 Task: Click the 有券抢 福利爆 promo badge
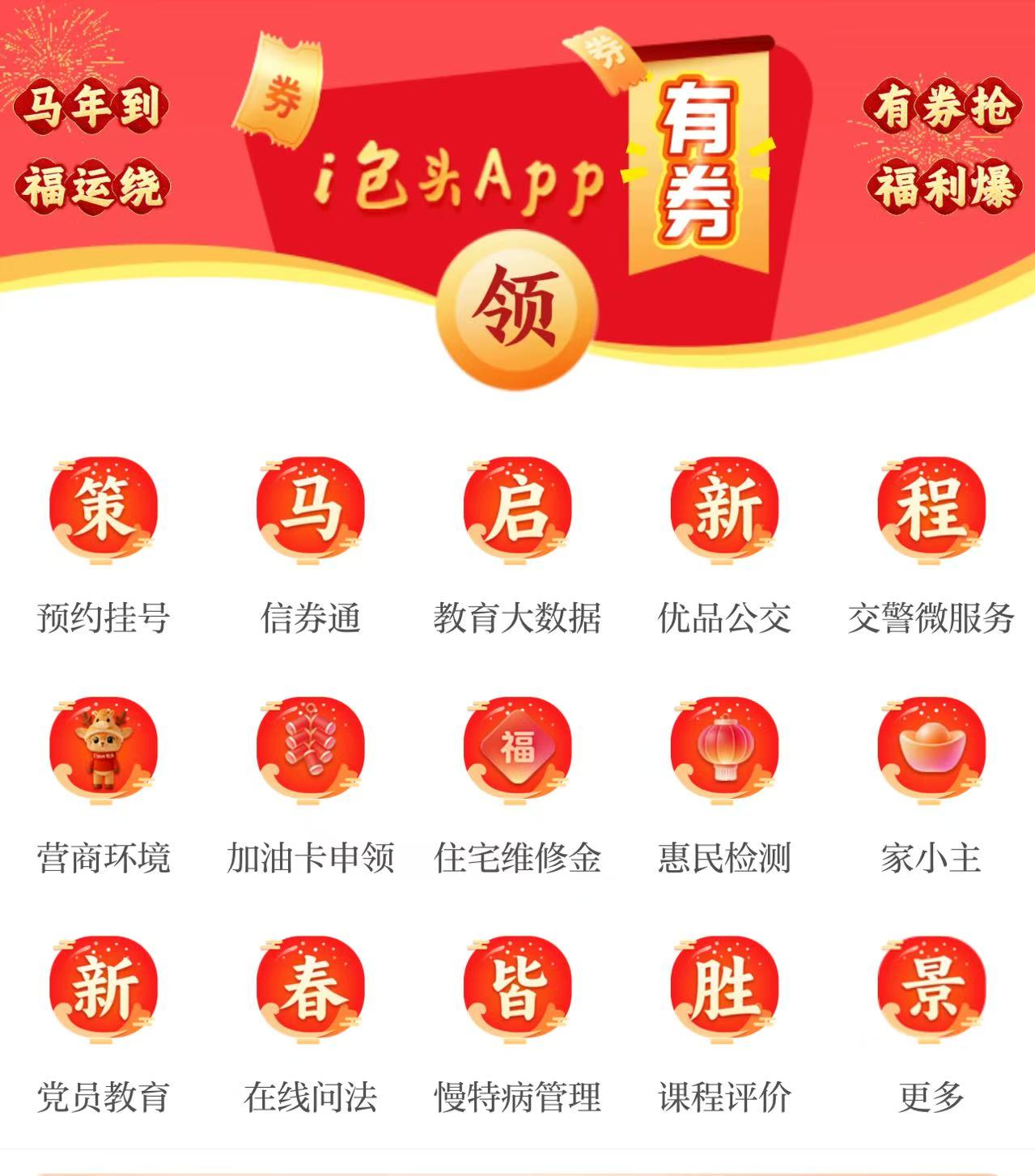[941, 144]
